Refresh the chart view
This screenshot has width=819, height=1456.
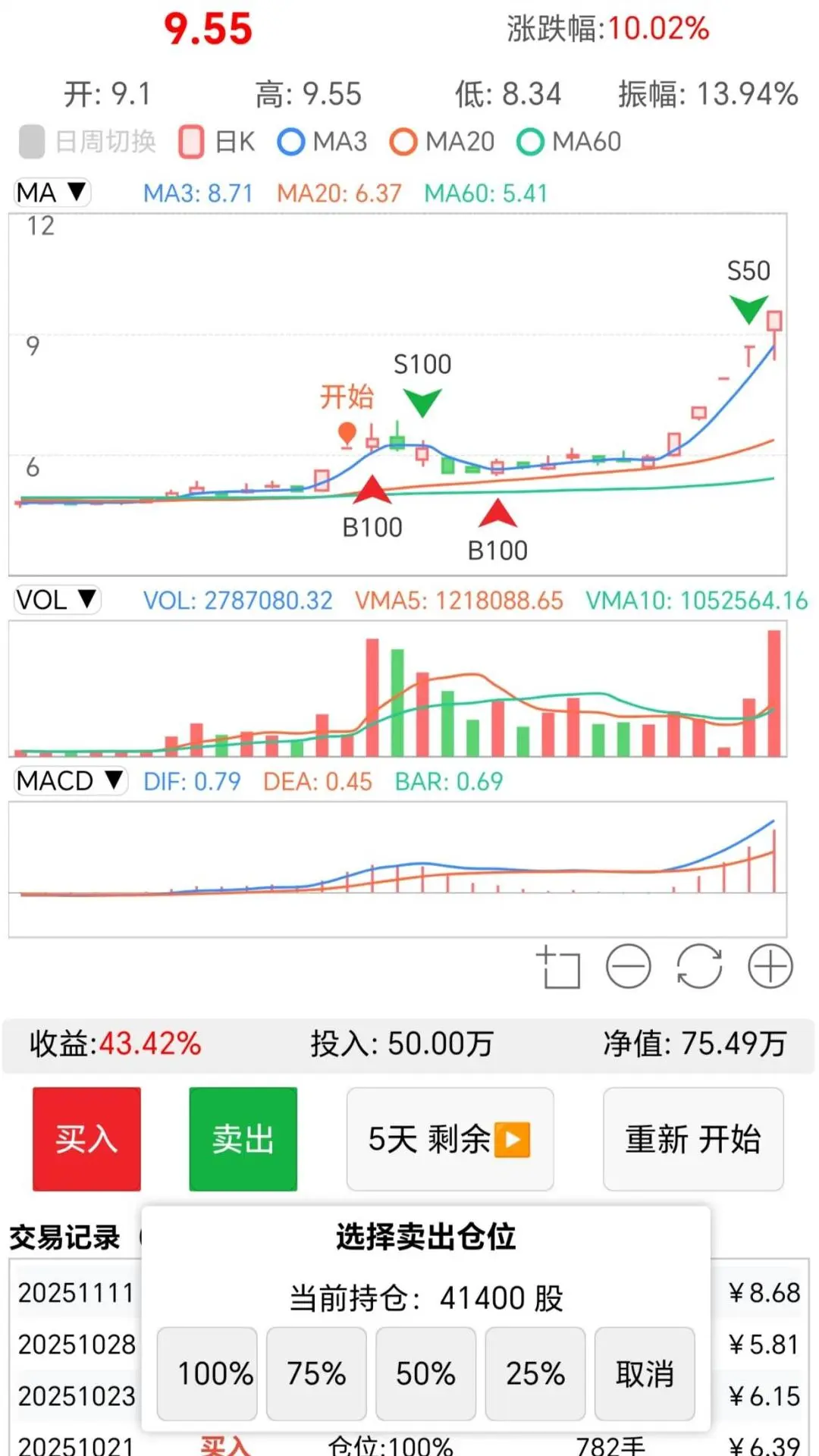[x=699, y=967]
